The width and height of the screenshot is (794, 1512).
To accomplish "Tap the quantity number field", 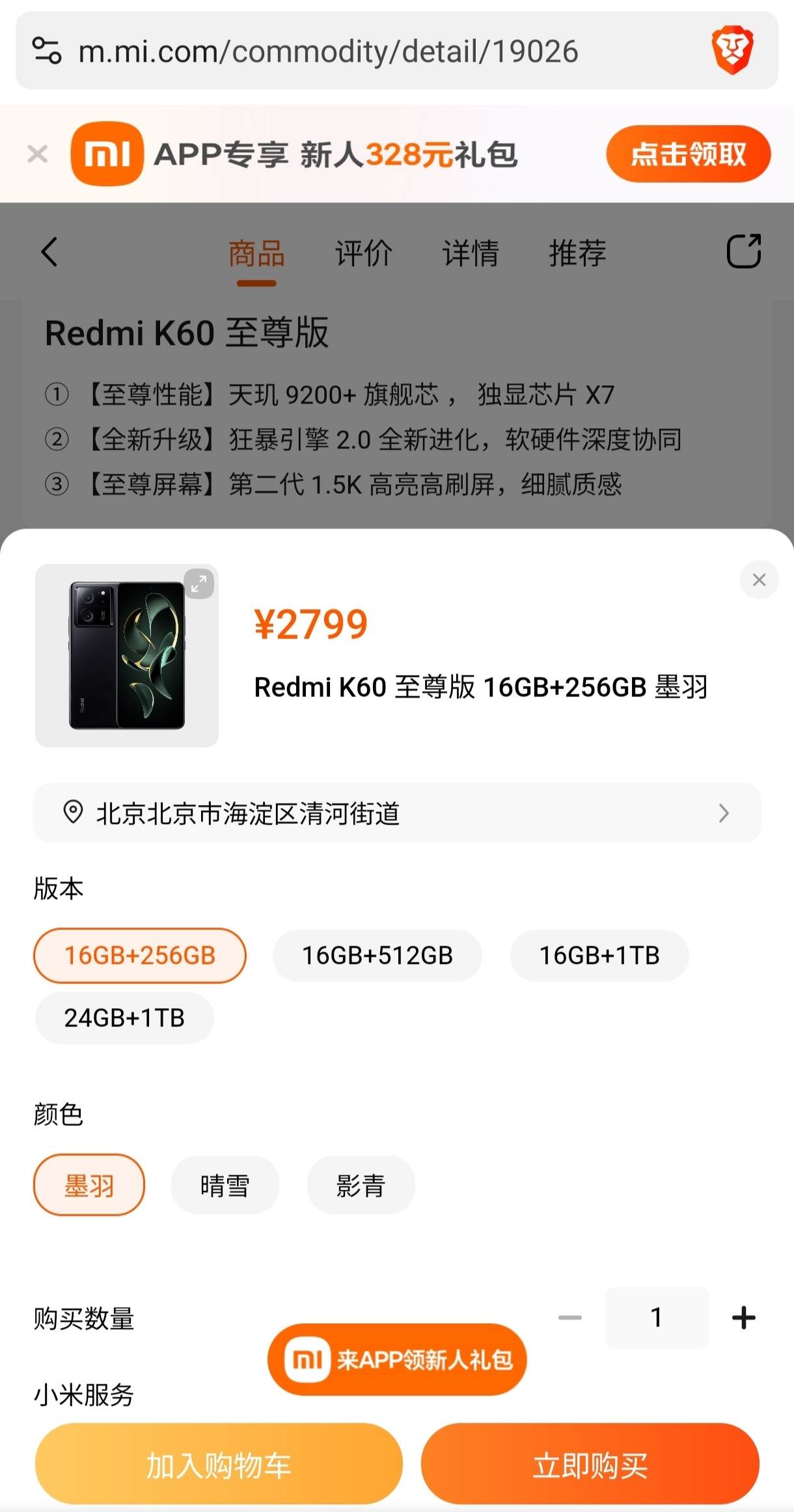I will 656,1318.
